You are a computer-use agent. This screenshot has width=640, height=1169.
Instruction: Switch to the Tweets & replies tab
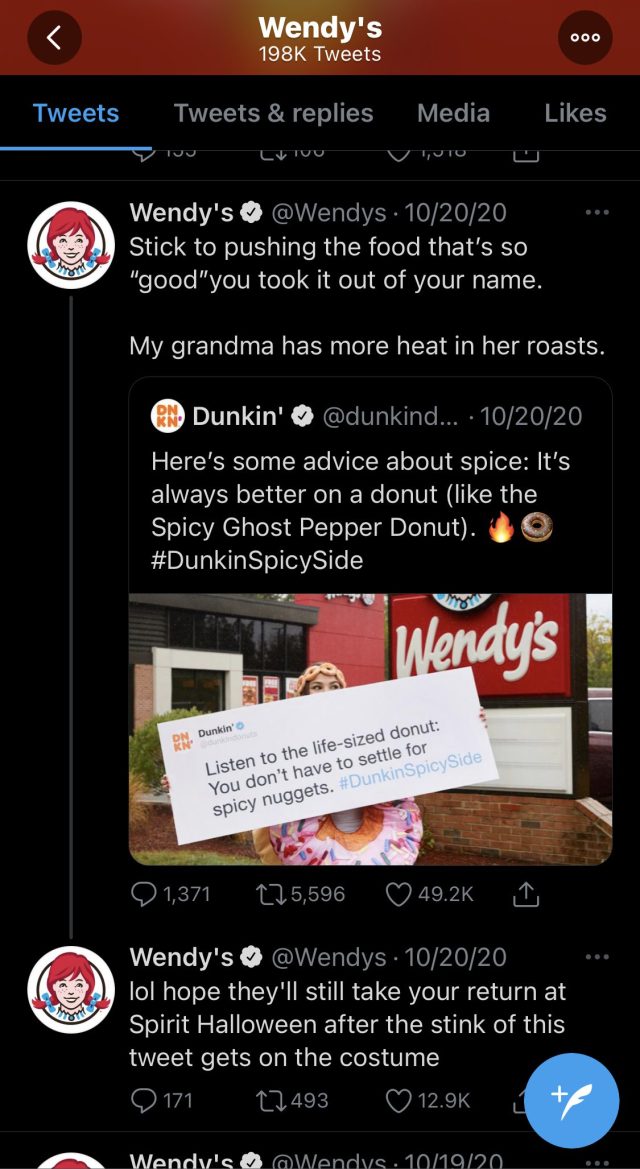click(273, 113)
